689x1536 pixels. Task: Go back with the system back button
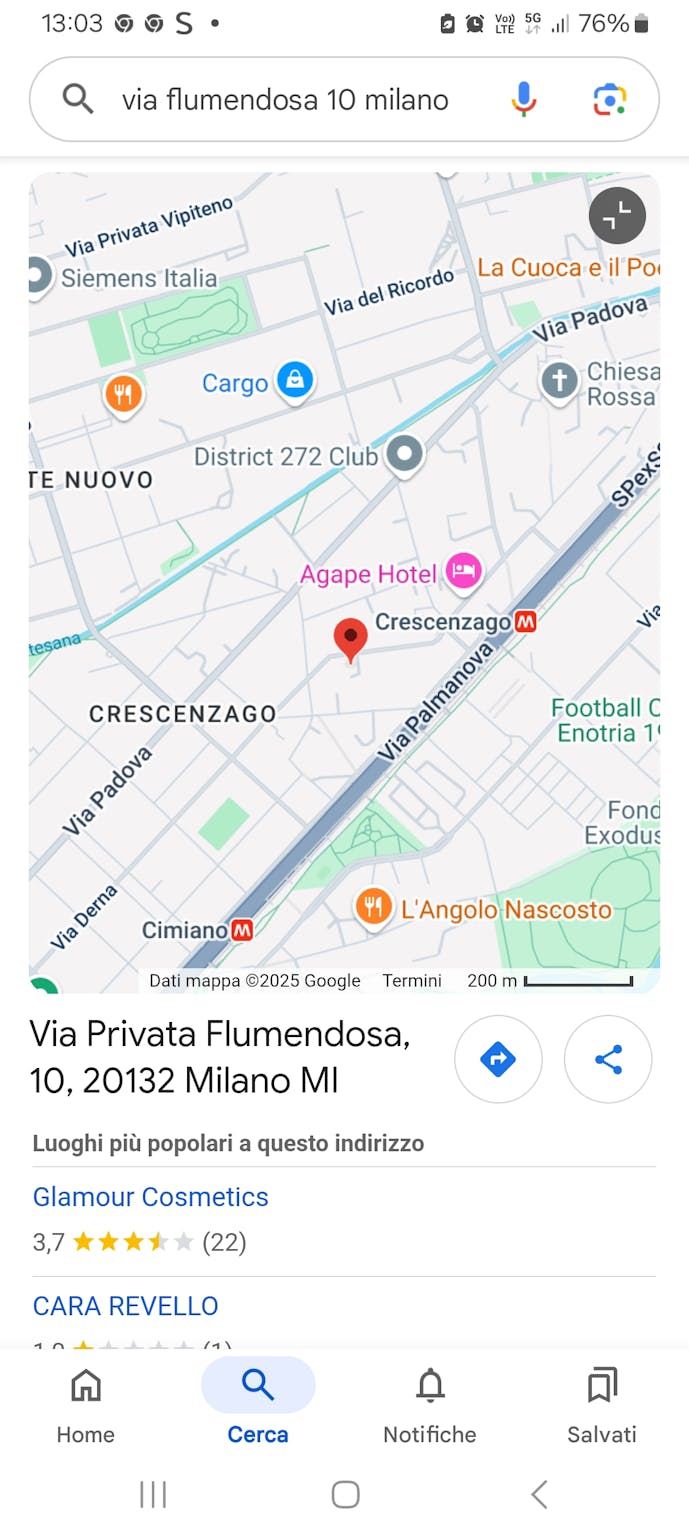539,1495
